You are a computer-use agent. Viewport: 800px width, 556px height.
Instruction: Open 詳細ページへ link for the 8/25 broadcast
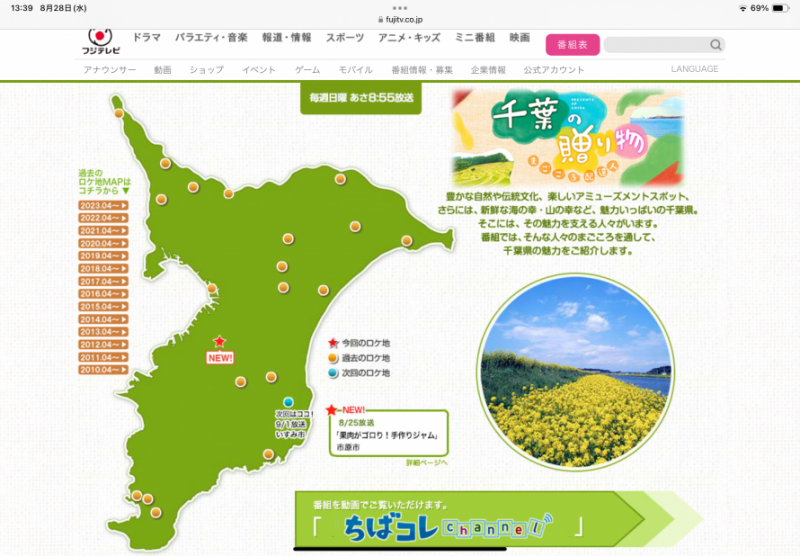click(x=426, y=463)
